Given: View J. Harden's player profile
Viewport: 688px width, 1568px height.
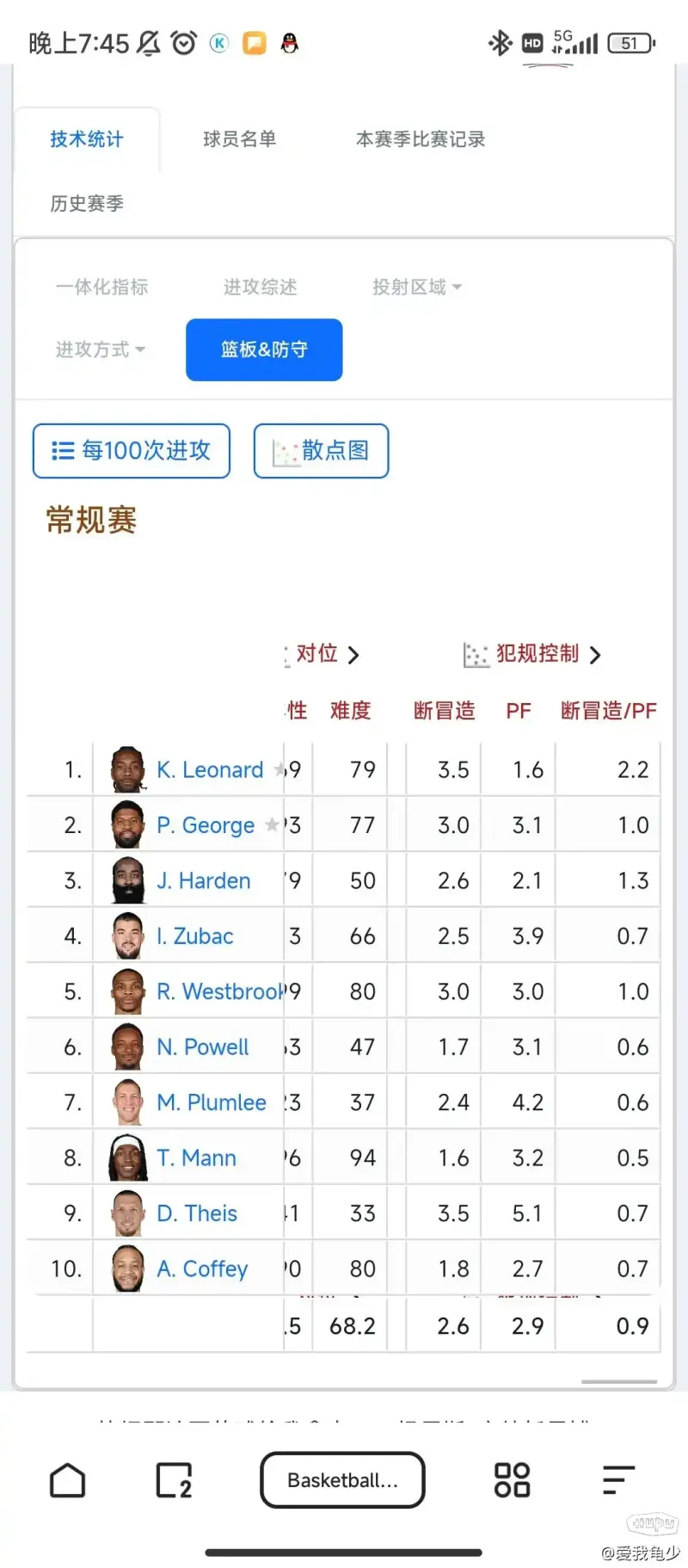Looking at the screenshot, I should pos(204,880).
